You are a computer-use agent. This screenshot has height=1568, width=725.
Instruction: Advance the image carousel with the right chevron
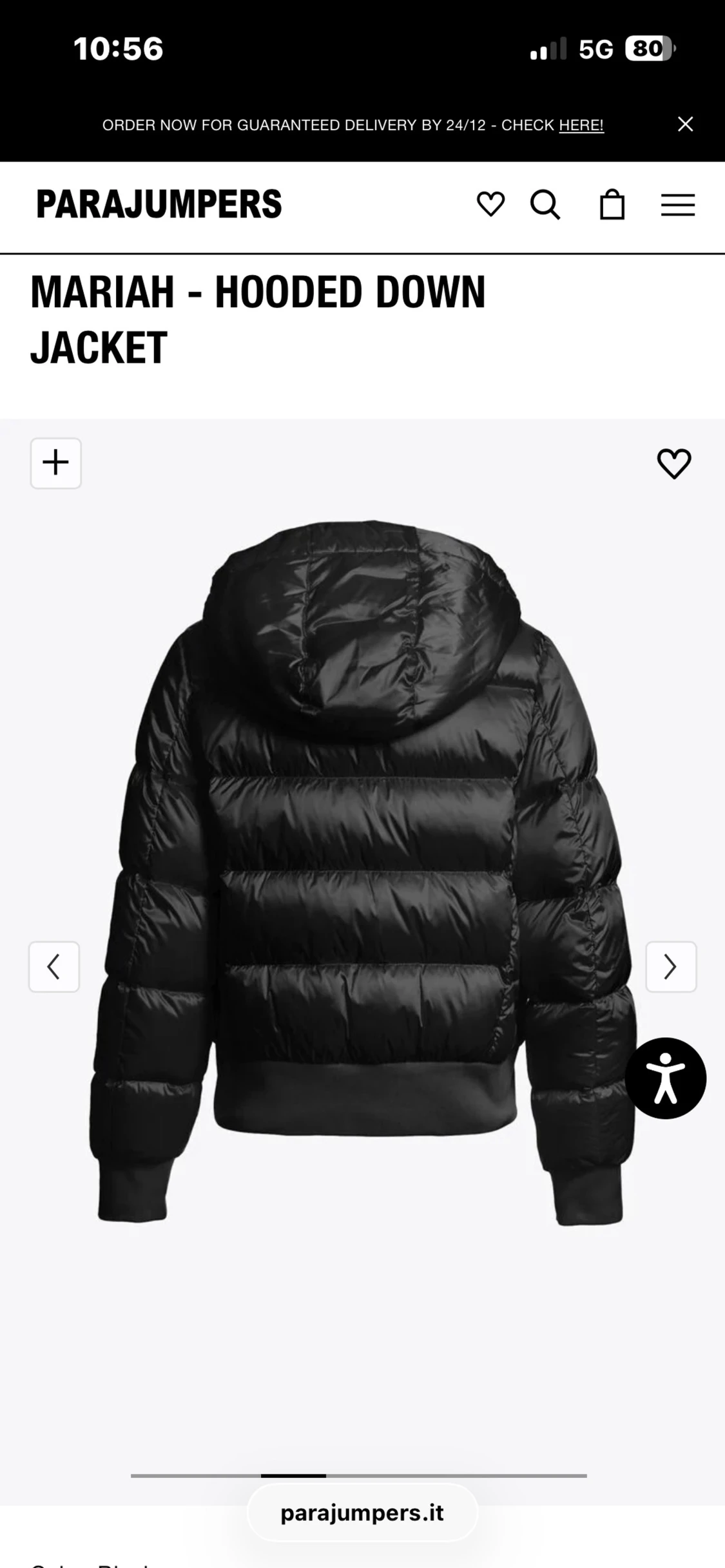670,967
